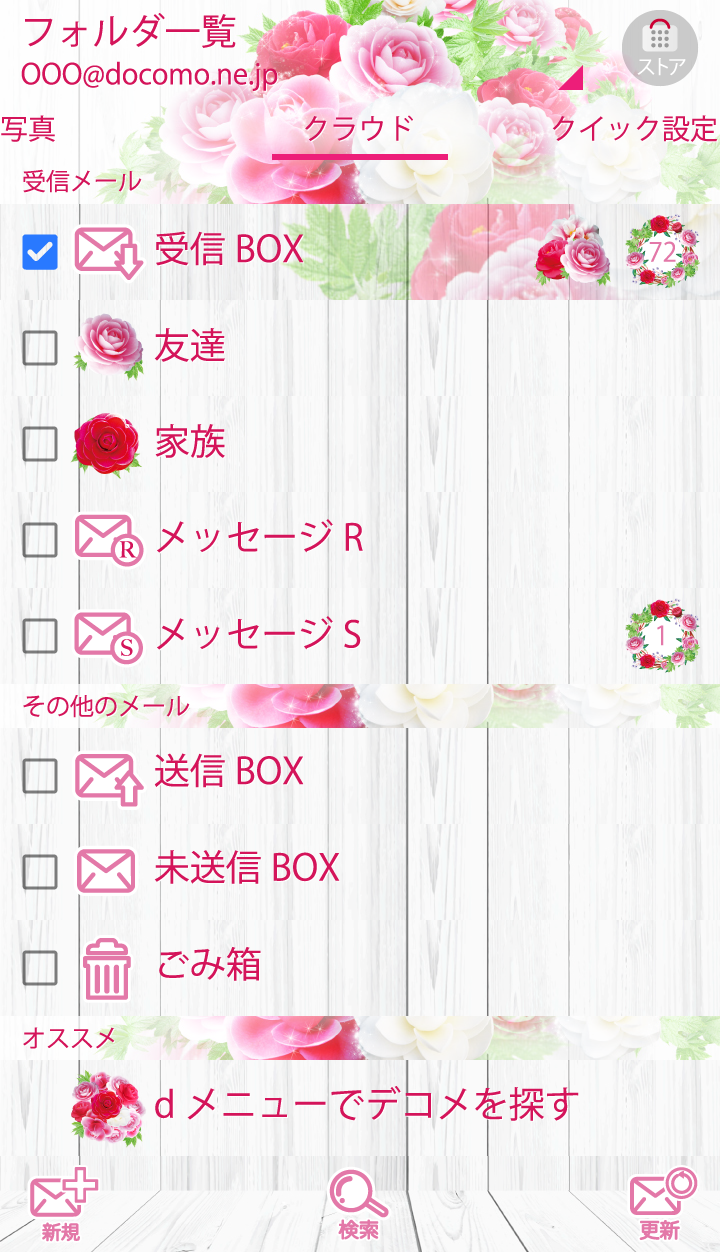Check the 友達 folder checkbox
720x1252 pixels.
pos(40,348)
